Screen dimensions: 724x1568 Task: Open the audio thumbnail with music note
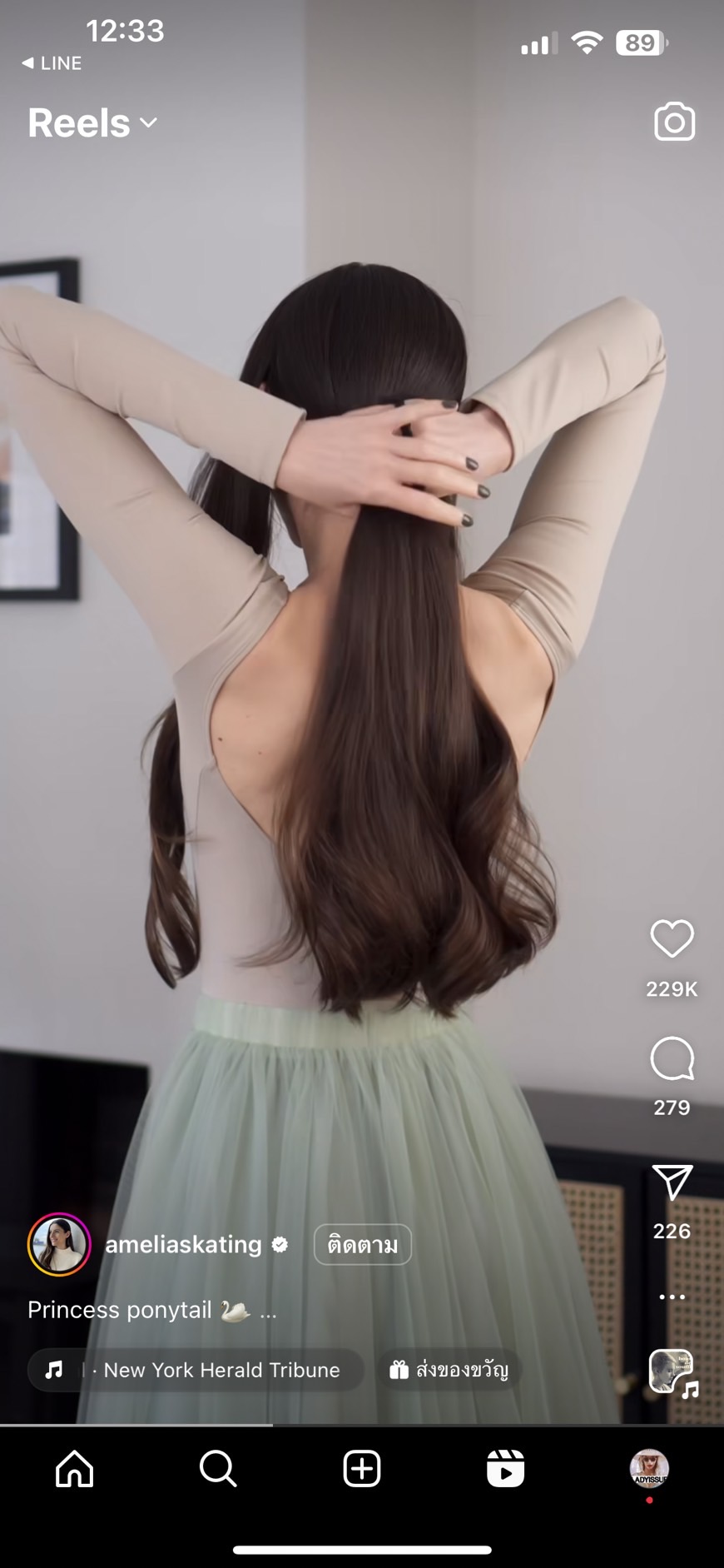672,1373
